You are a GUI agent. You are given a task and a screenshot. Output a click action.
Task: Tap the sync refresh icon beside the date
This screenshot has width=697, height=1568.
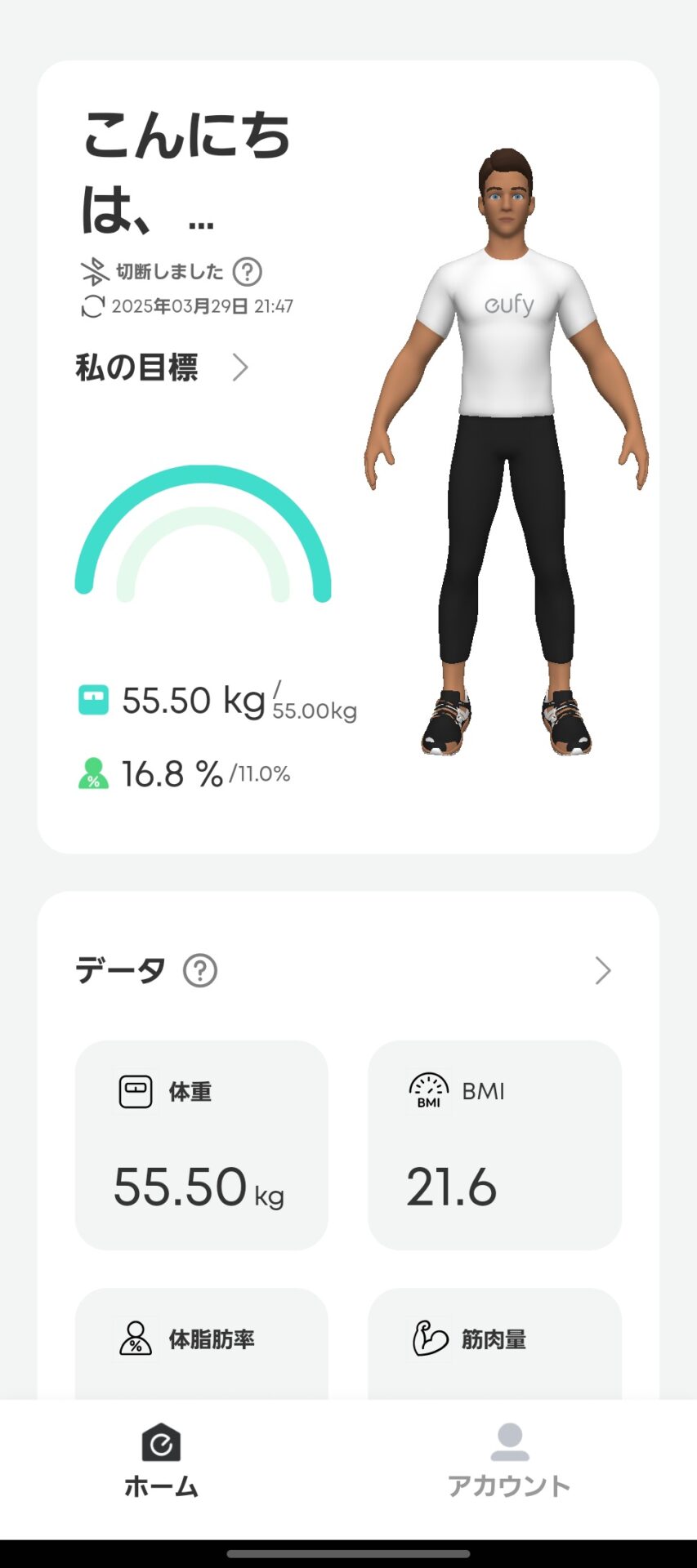(90, 308)
